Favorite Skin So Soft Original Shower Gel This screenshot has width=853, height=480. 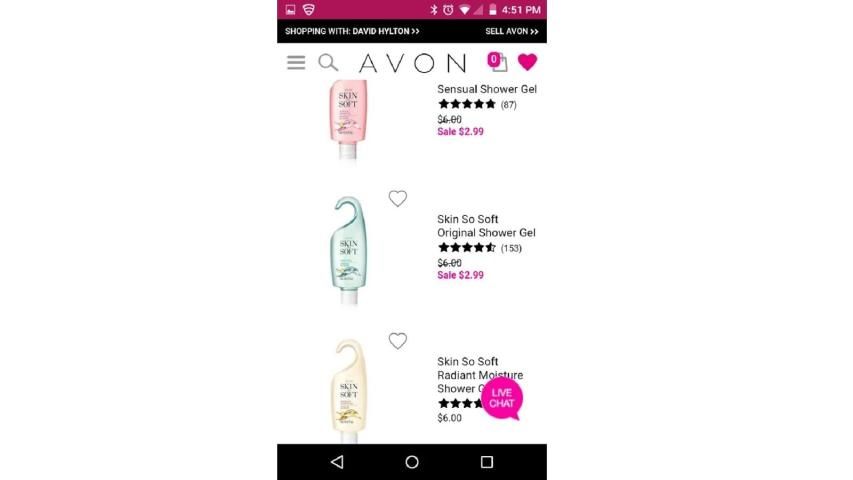[x=397, y=198]
